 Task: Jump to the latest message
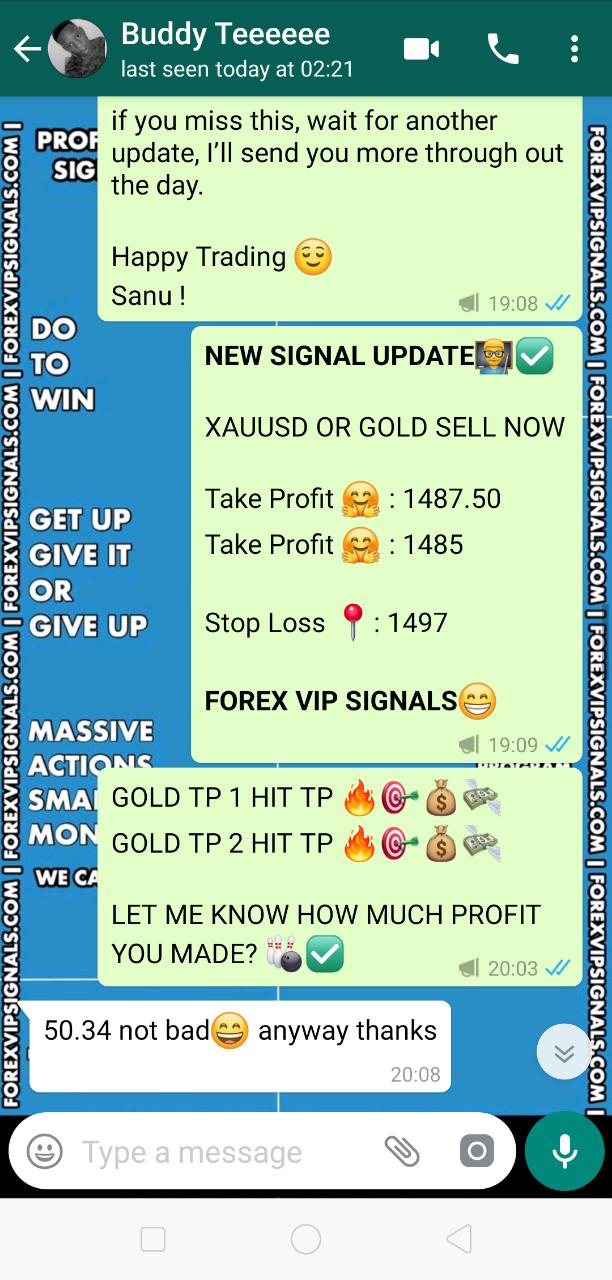pos(564,1052)
